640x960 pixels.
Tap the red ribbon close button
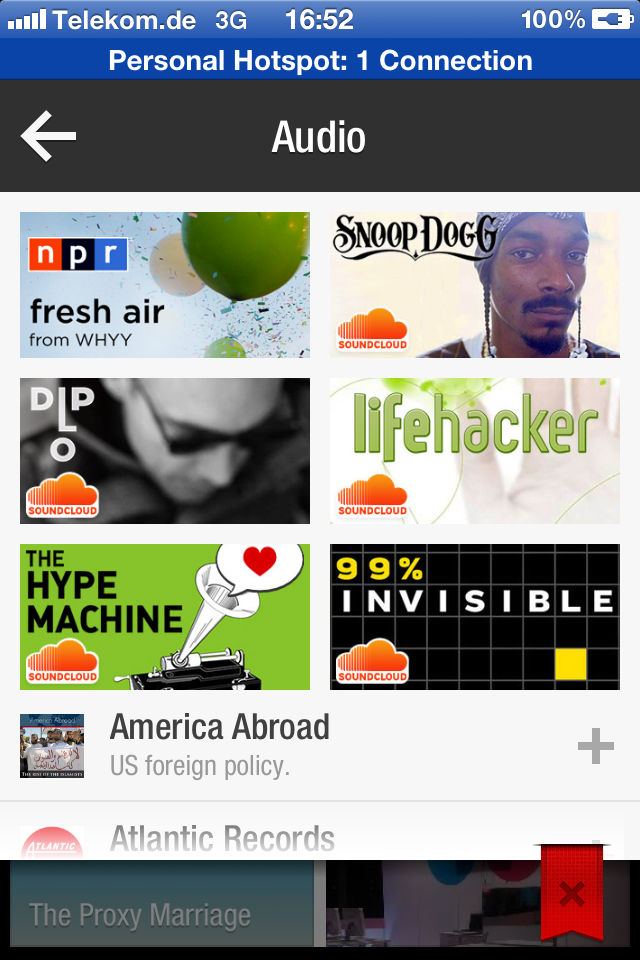tap(572, 893)
